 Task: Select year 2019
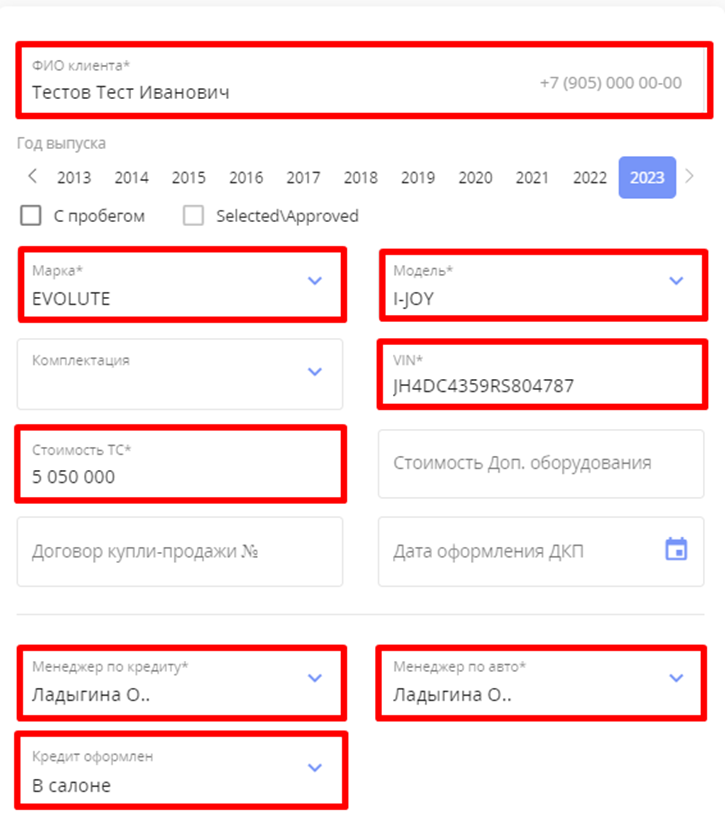[418, 178]
